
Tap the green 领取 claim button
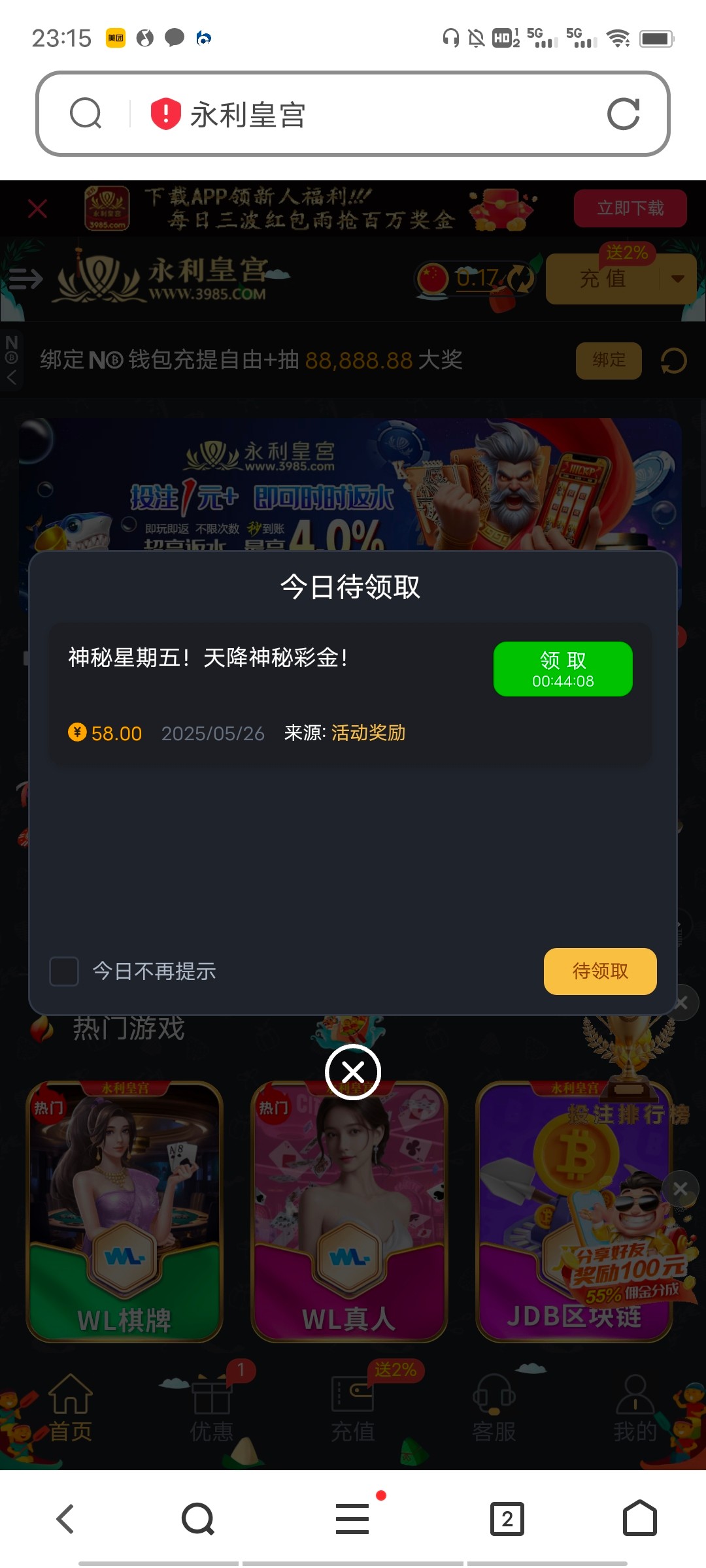click(x=563, y=669)
